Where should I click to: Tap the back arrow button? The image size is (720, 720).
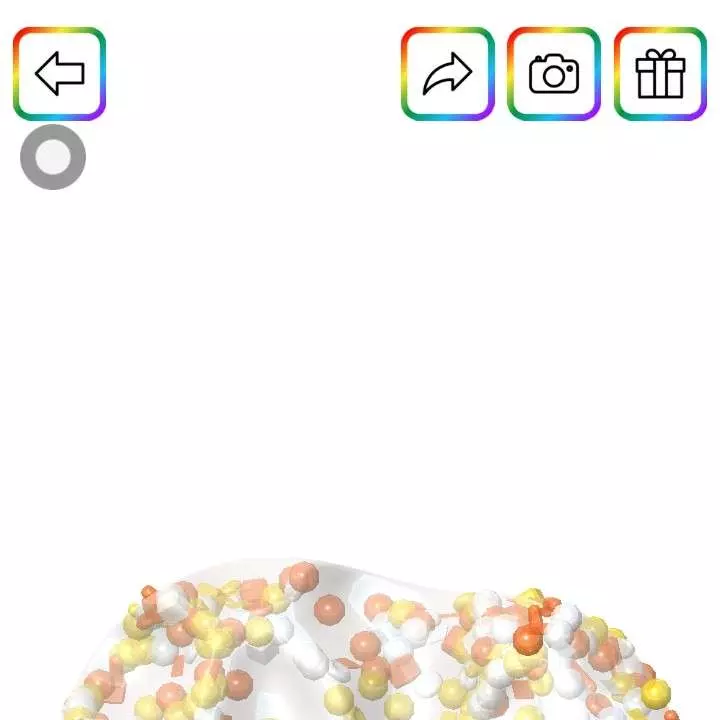59,74
